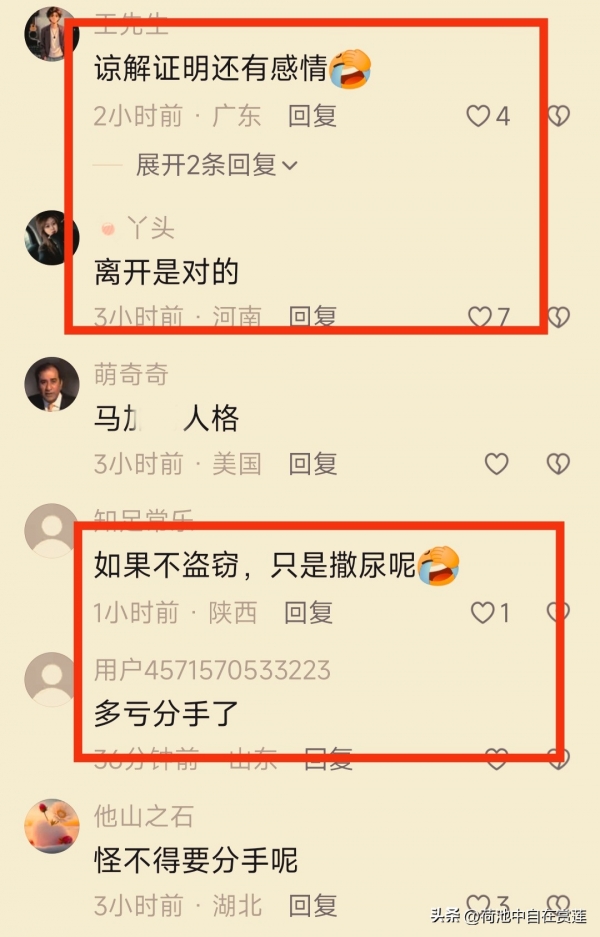Open 他山之石's profile avatar
Viewport: 600px width, 937px height.
(51, 825)
